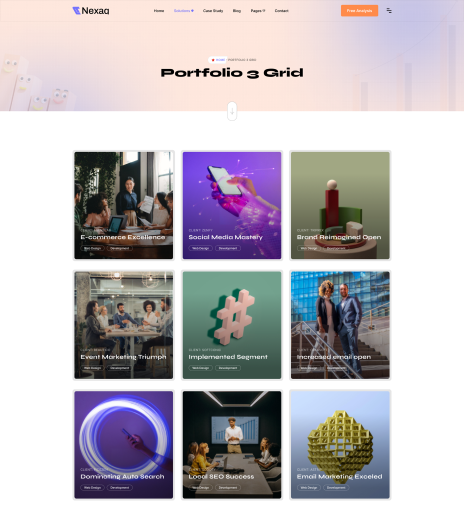Viewport: 464px width, 508px height.
Task: Open the Event Marketing Triumph card
Action: click(124, 325)
